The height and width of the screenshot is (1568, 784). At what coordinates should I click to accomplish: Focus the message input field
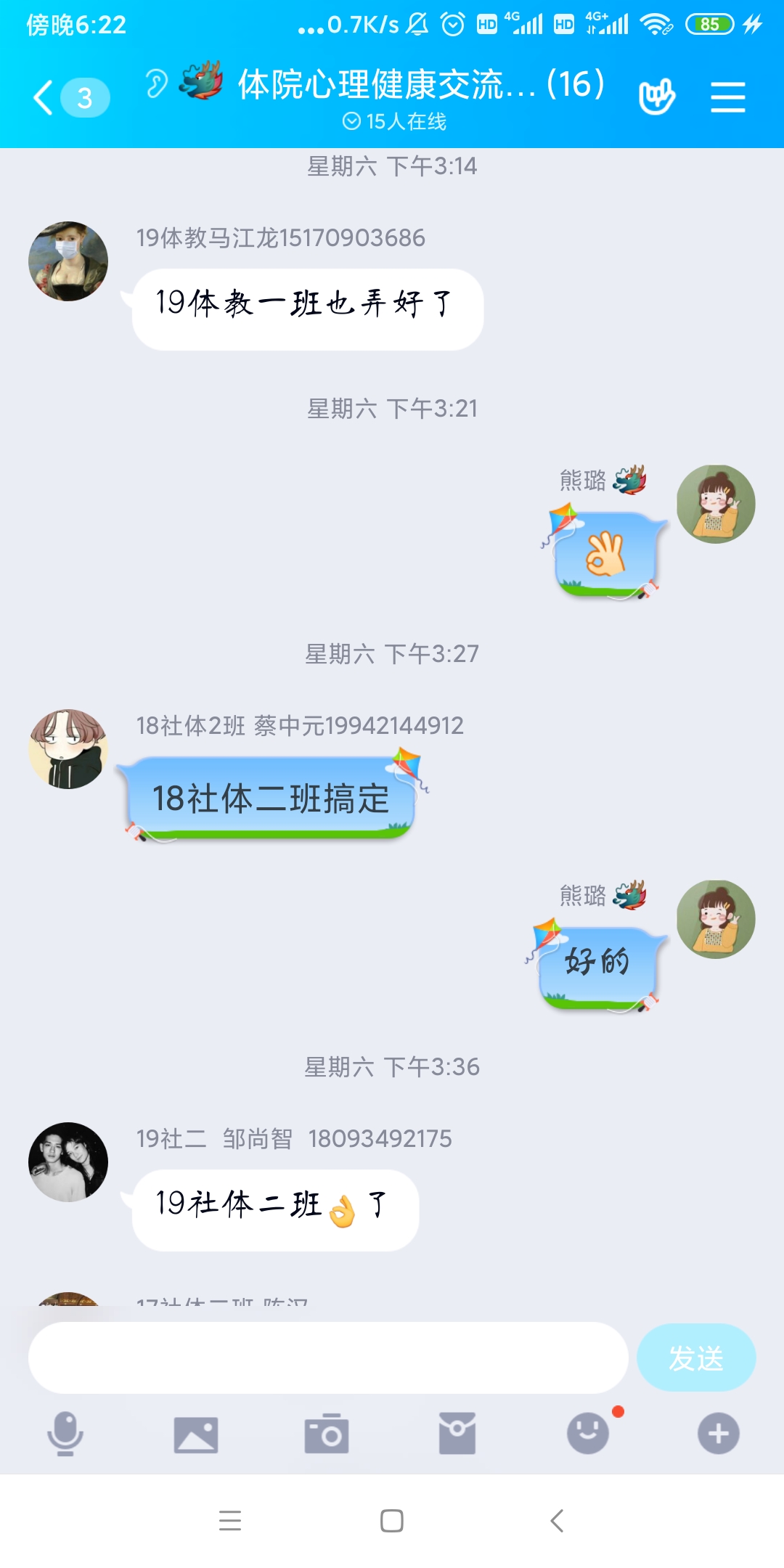point(328,1357)
